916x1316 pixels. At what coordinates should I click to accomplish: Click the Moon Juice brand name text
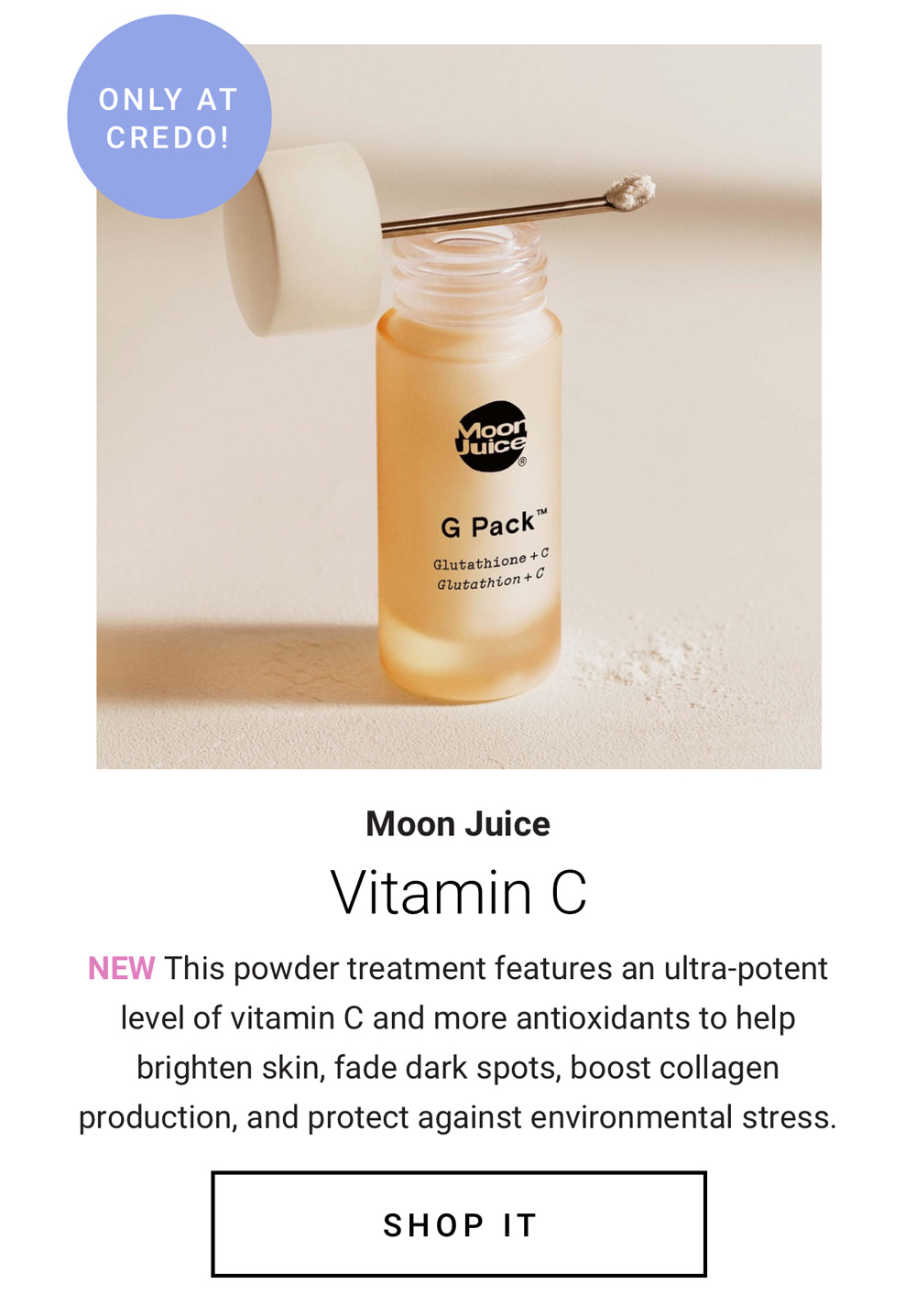(458, 823)
